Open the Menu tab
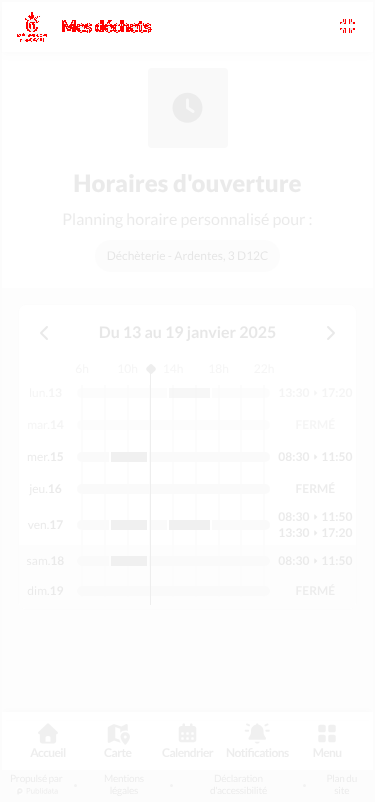The image size is (375, 812). click(x=327, y=741)
